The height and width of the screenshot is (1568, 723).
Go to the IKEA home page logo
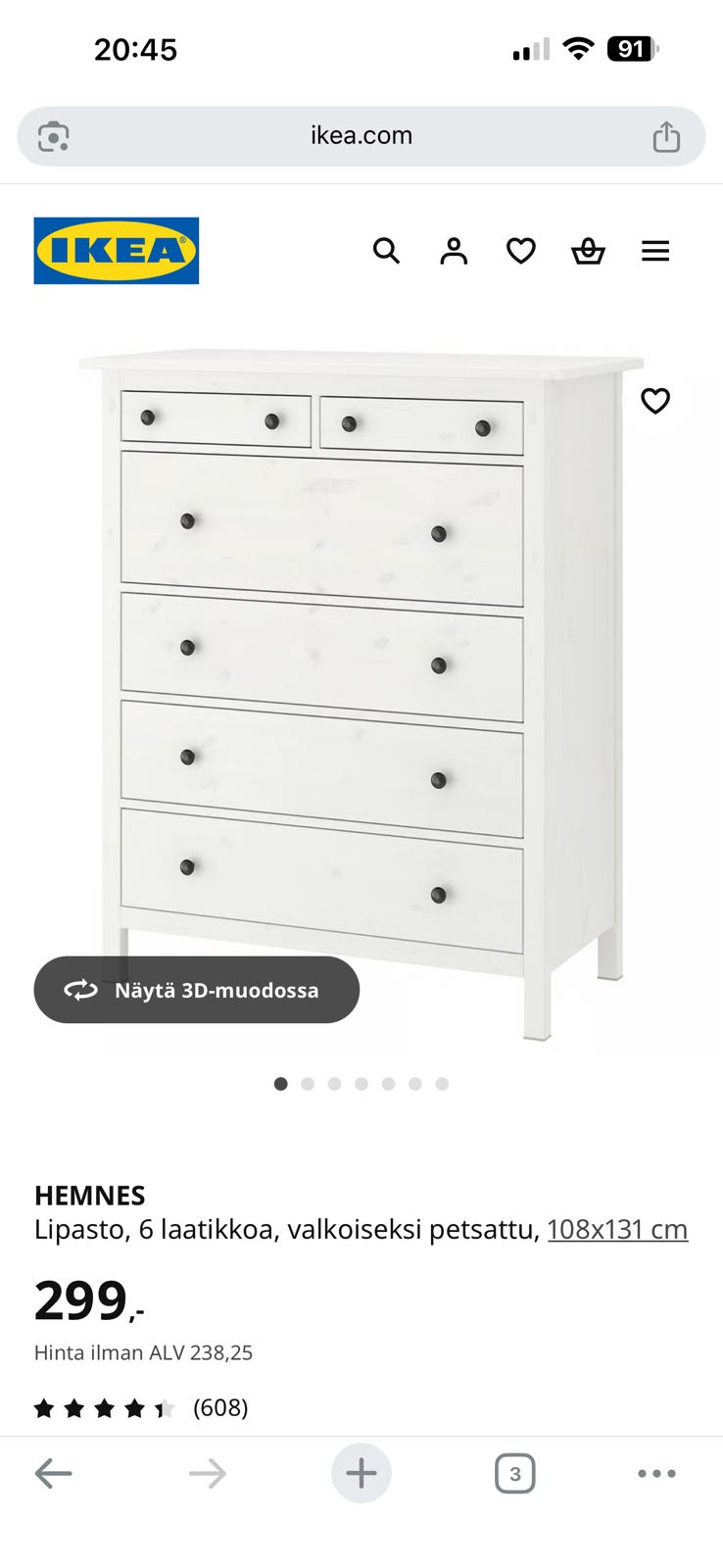pos(117,251)
